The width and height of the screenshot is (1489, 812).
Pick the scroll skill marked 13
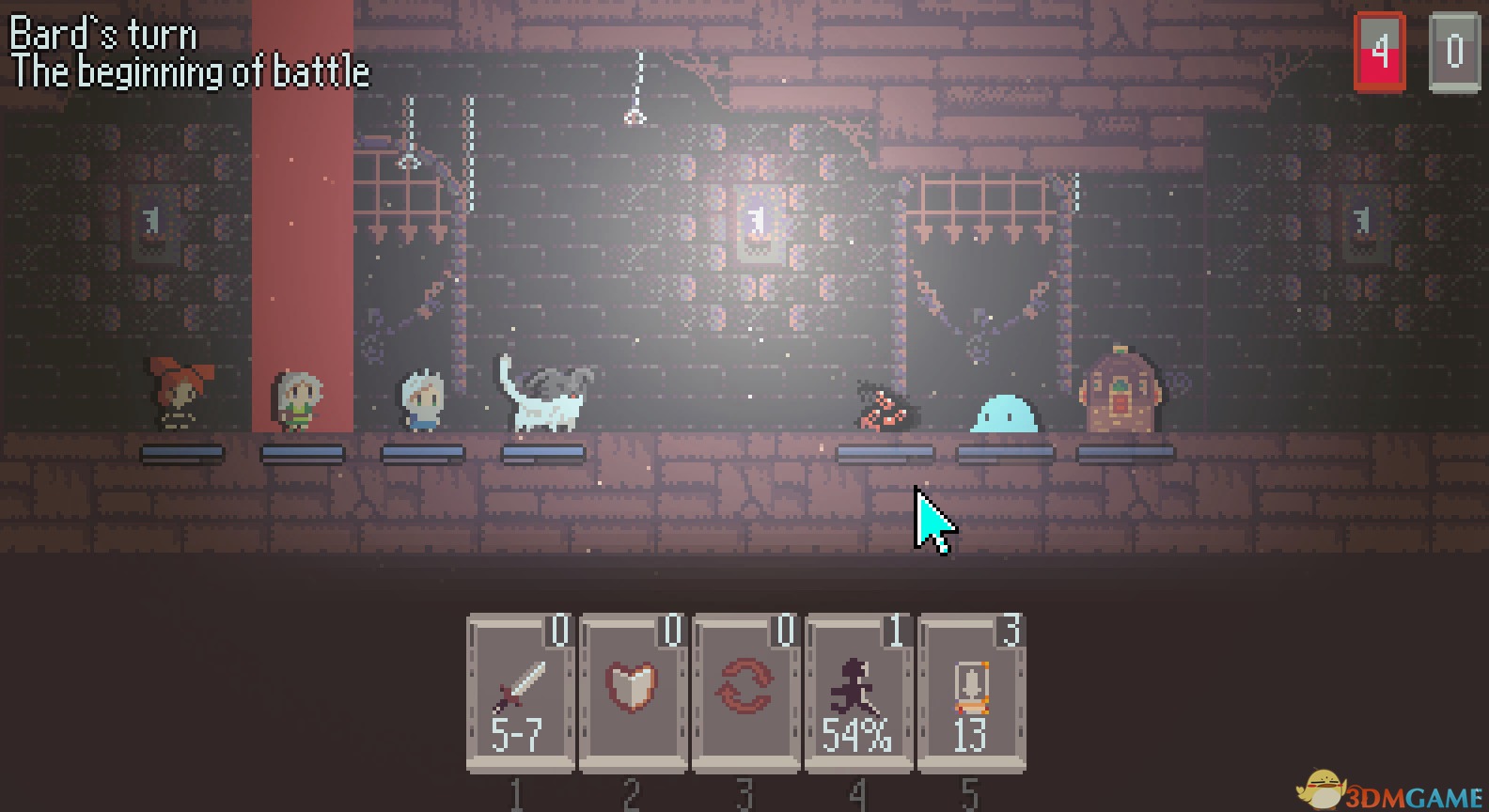pos(970,694)
